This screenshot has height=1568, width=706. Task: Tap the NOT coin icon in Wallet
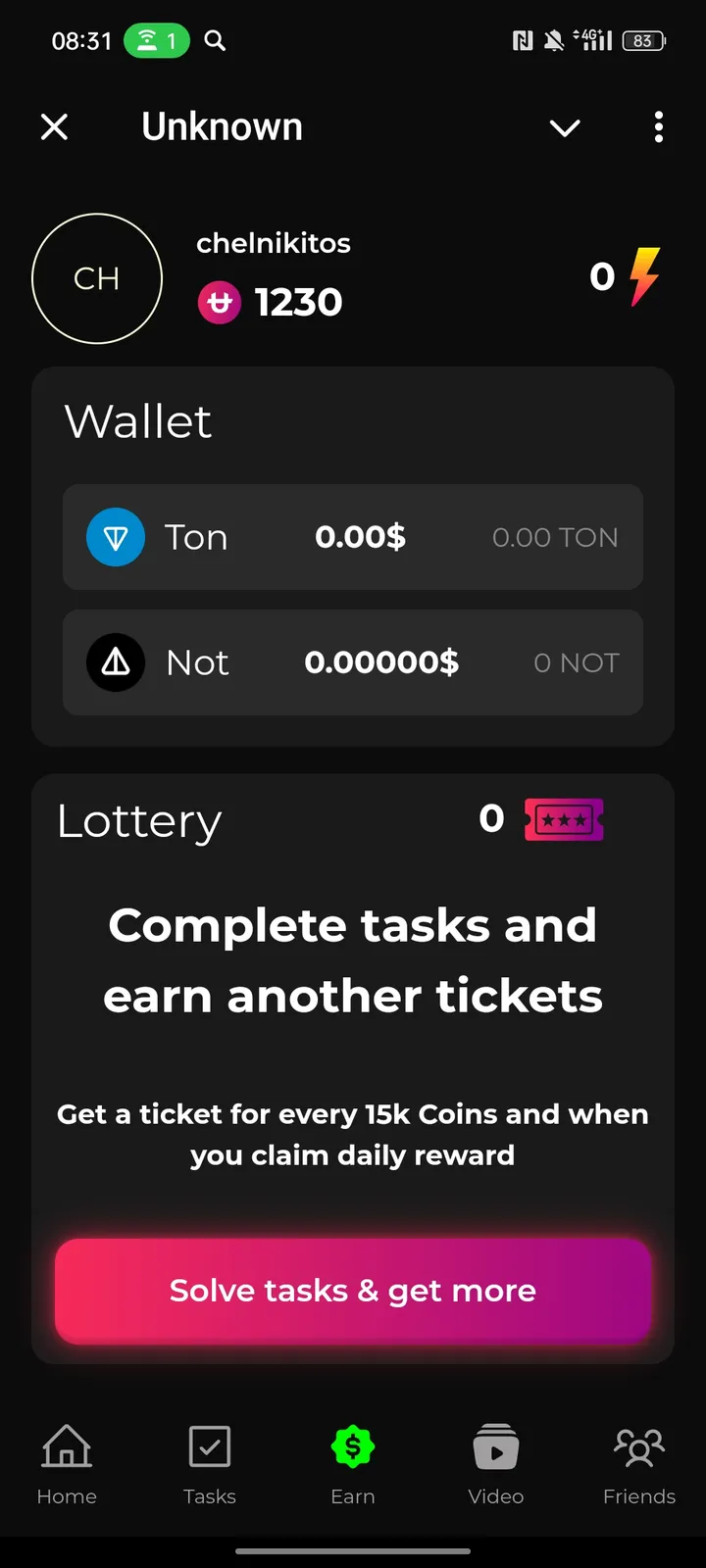[116, 662]
